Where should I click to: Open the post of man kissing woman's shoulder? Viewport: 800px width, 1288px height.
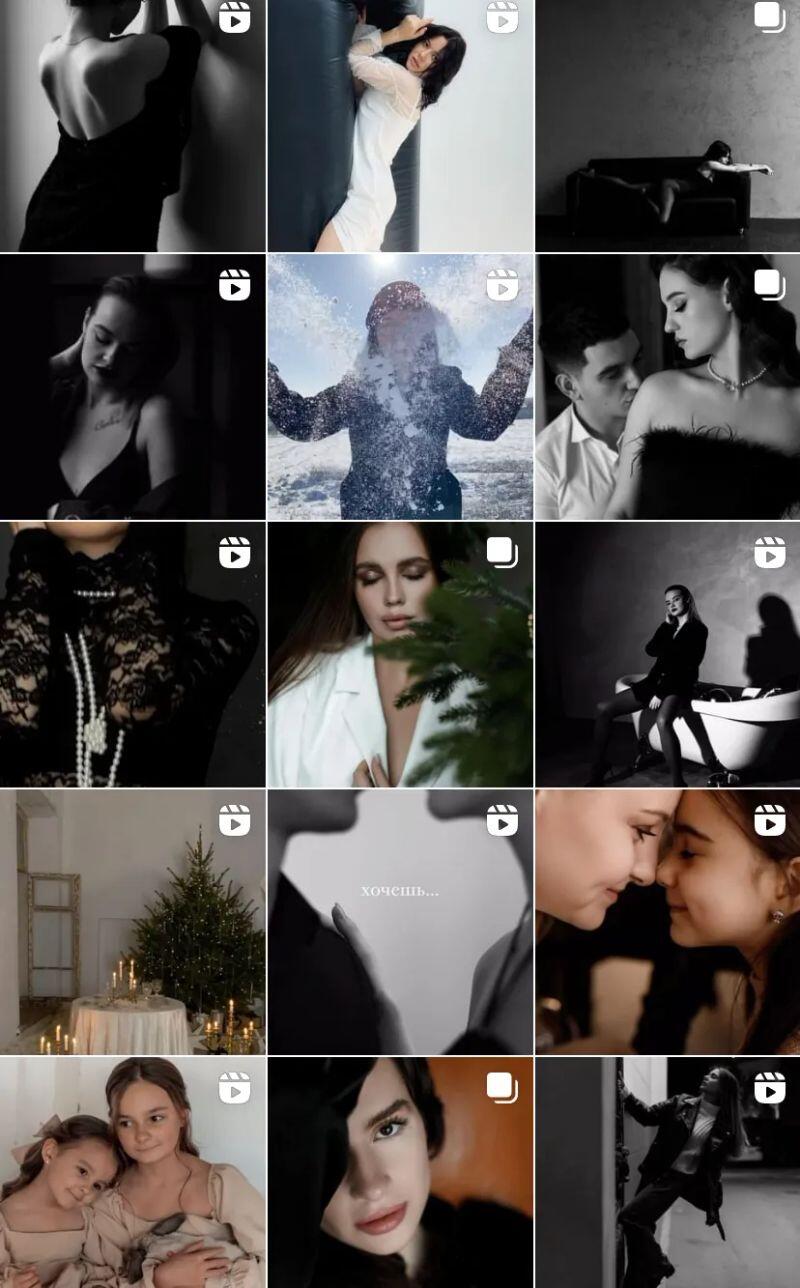[668, 386]
